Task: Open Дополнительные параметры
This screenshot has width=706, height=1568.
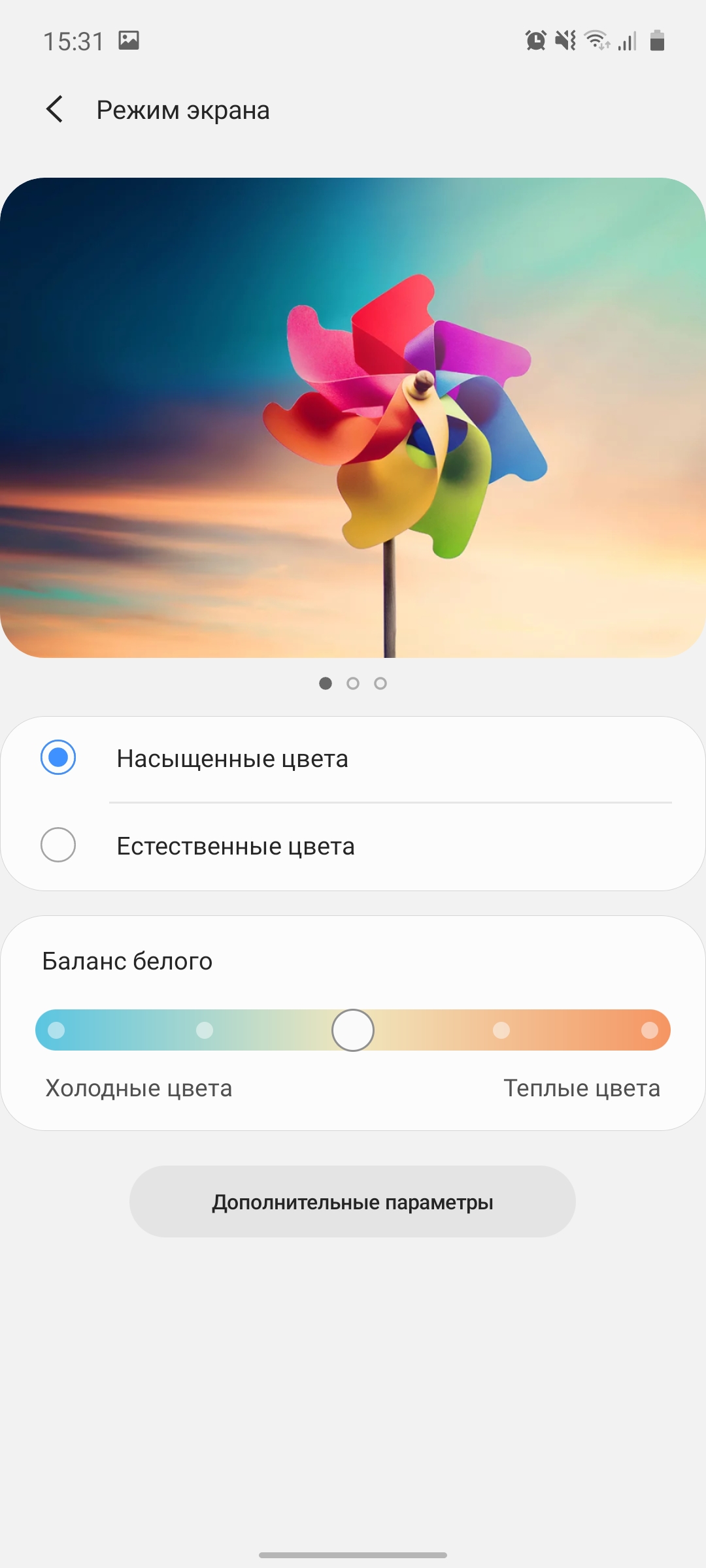Action: tap(352, 1201)
